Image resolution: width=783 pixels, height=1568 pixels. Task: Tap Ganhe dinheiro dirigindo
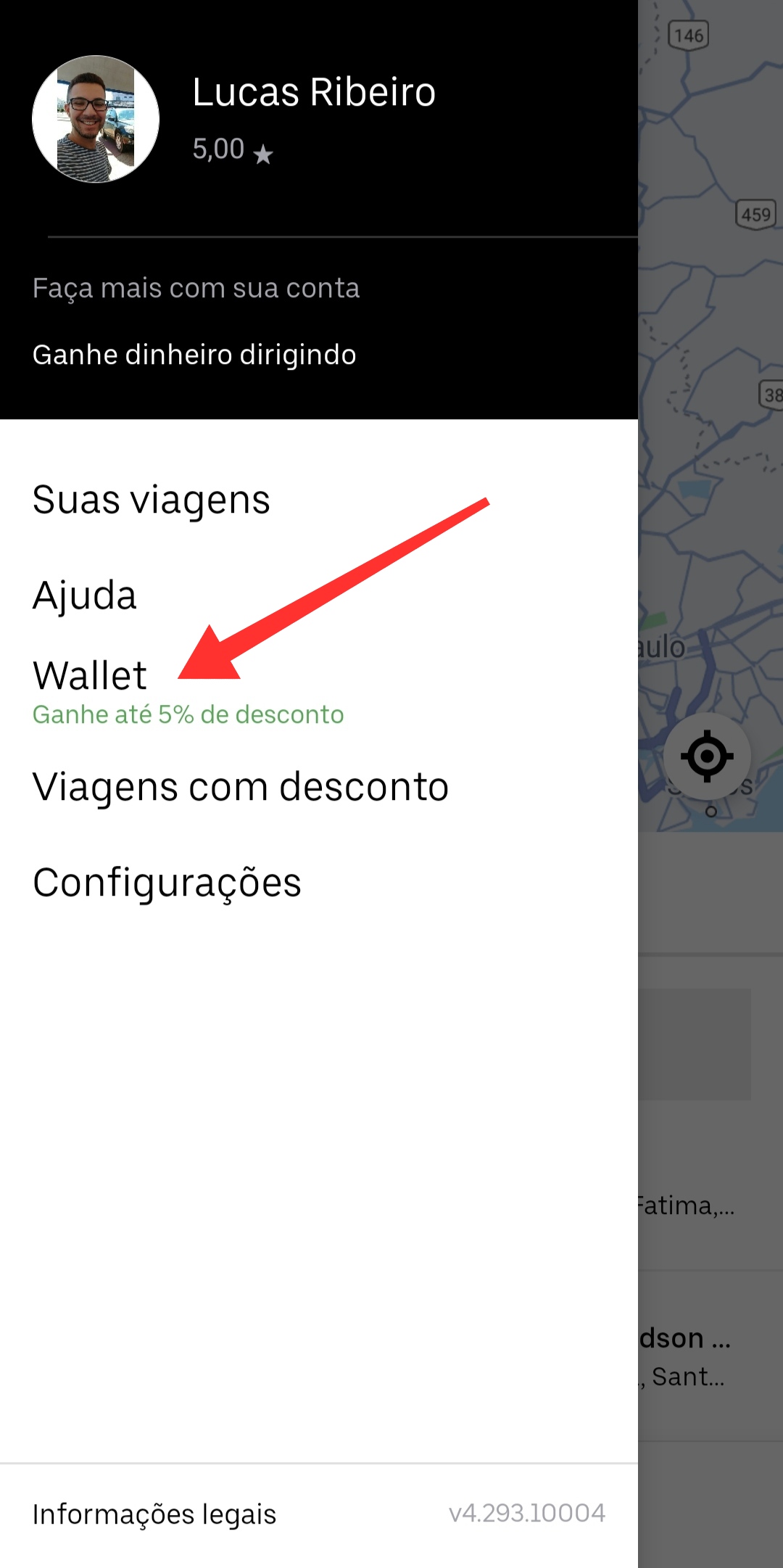pos(194,355)
